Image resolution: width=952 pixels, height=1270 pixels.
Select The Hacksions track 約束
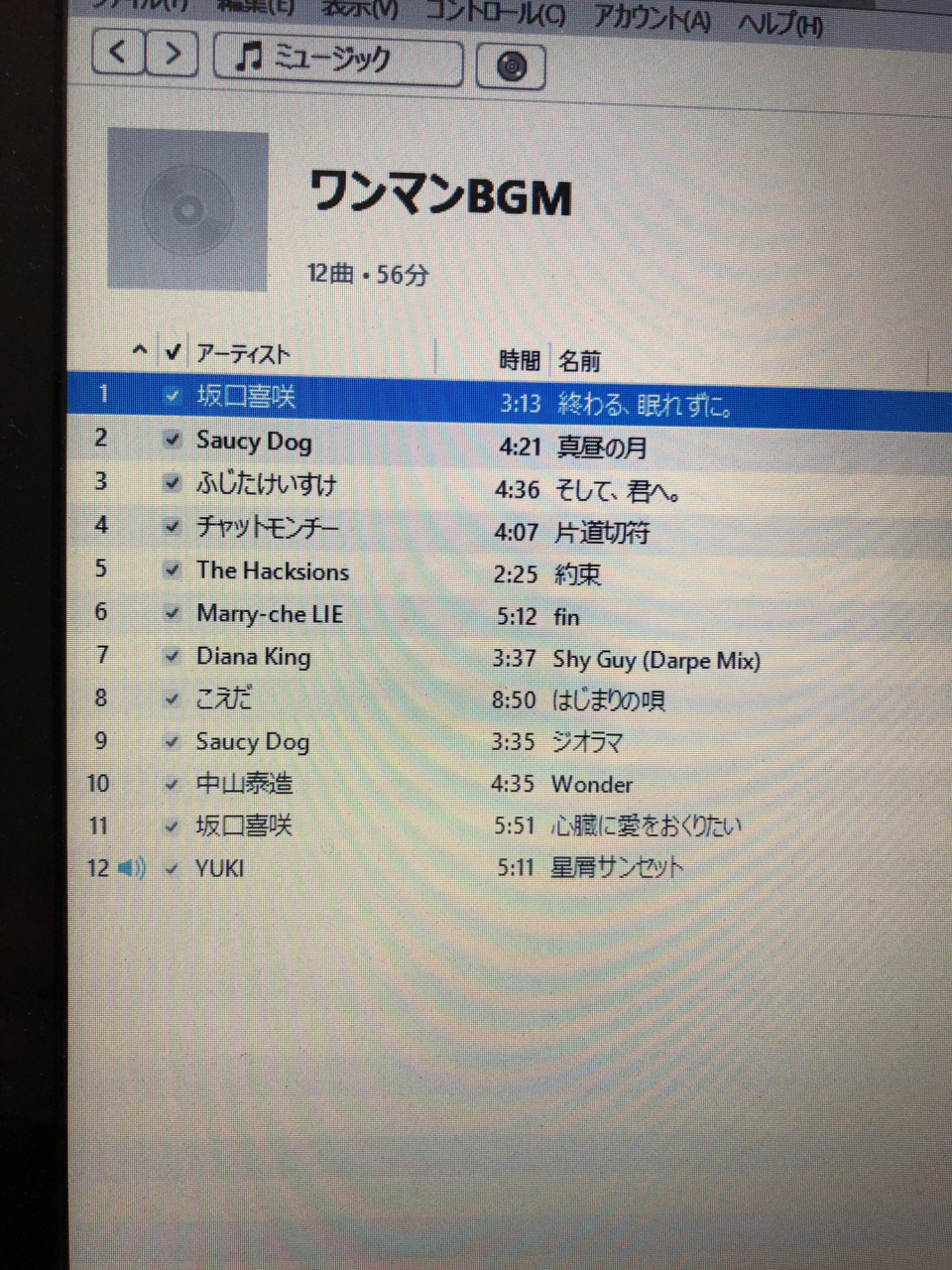577,574
